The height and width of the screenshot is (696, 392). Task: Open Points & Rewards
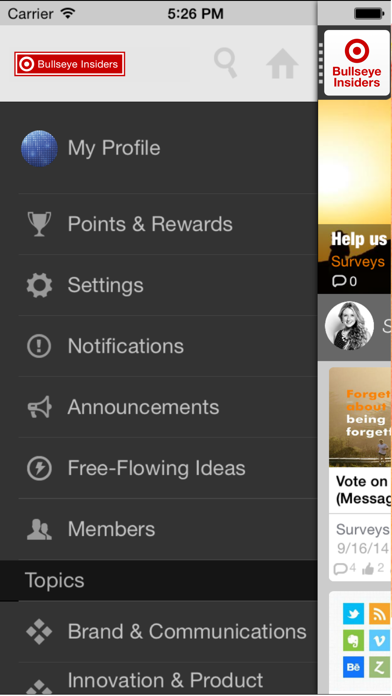(158, 224)
